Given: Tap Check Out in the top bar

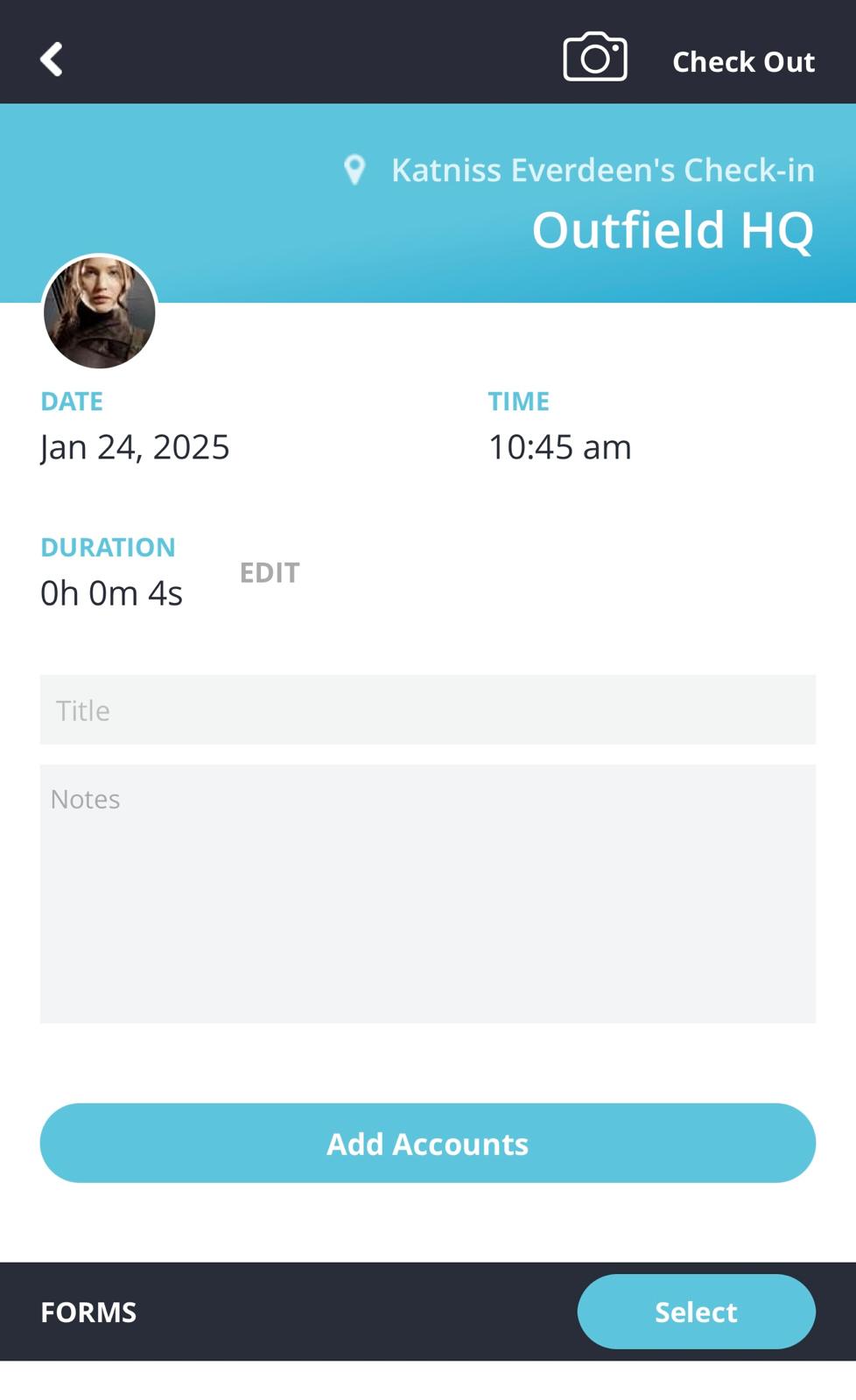Looking at the screenshot, I should [743, 61].
